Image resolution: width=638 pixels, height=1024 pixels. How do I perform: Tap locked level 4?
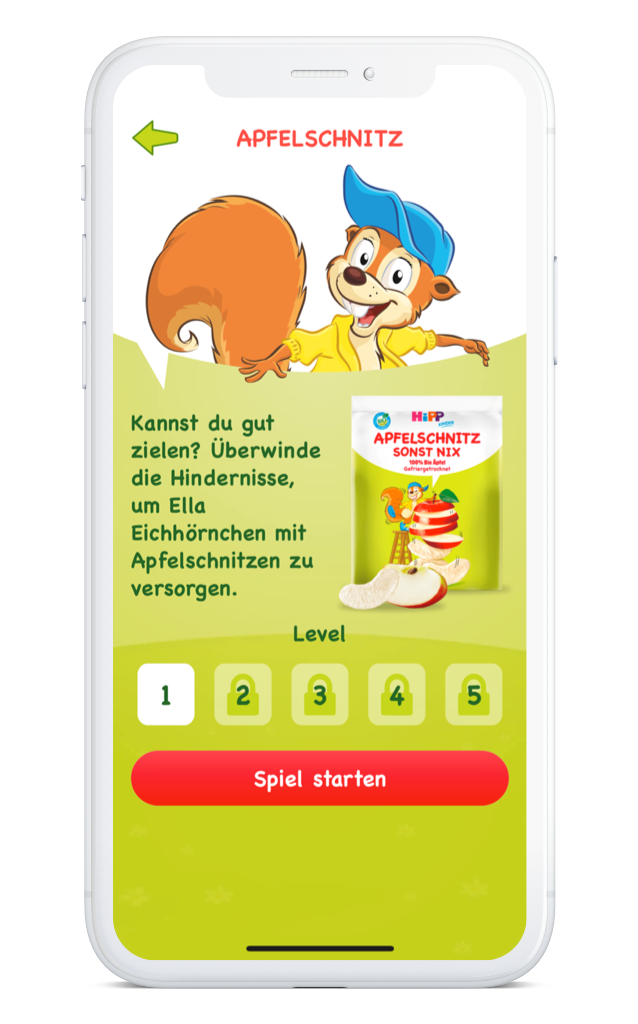click(397, 694)
